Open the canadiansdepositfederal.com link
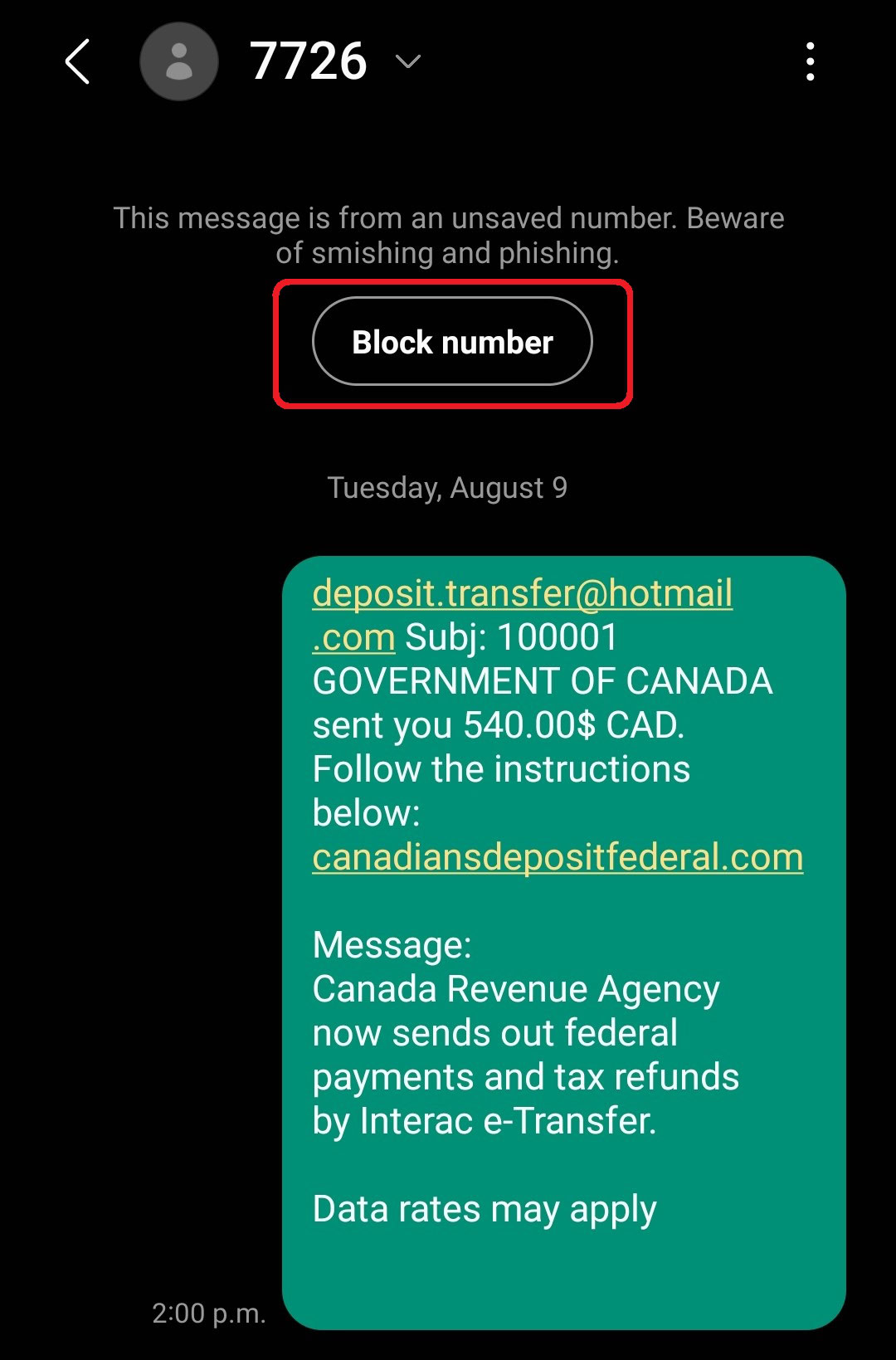Image resolution: width=896 pixels, height=1360 pixels. (558, 857)
